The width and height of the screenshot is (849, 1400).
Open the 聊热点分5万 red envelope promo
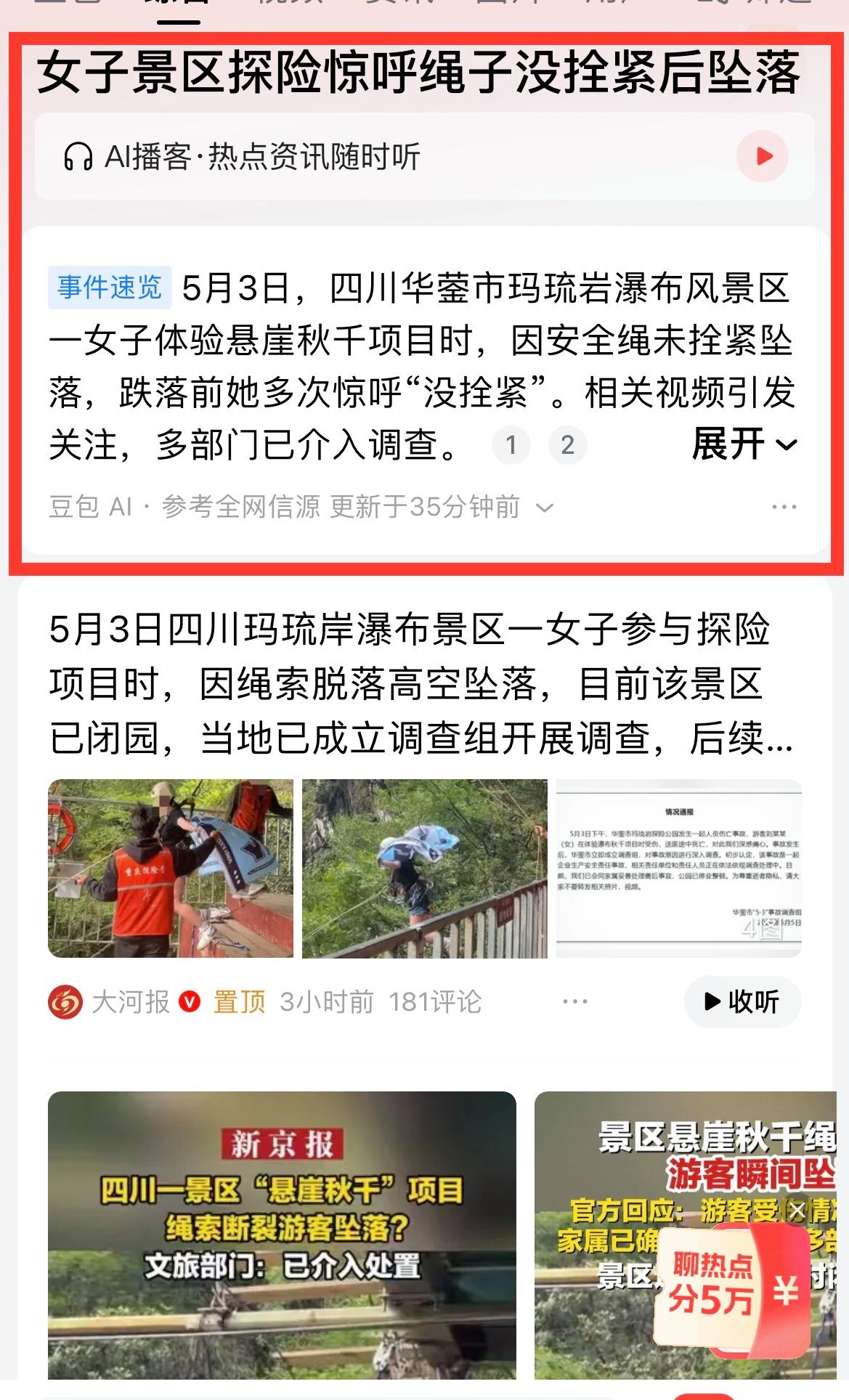[x=731, y=1289]
